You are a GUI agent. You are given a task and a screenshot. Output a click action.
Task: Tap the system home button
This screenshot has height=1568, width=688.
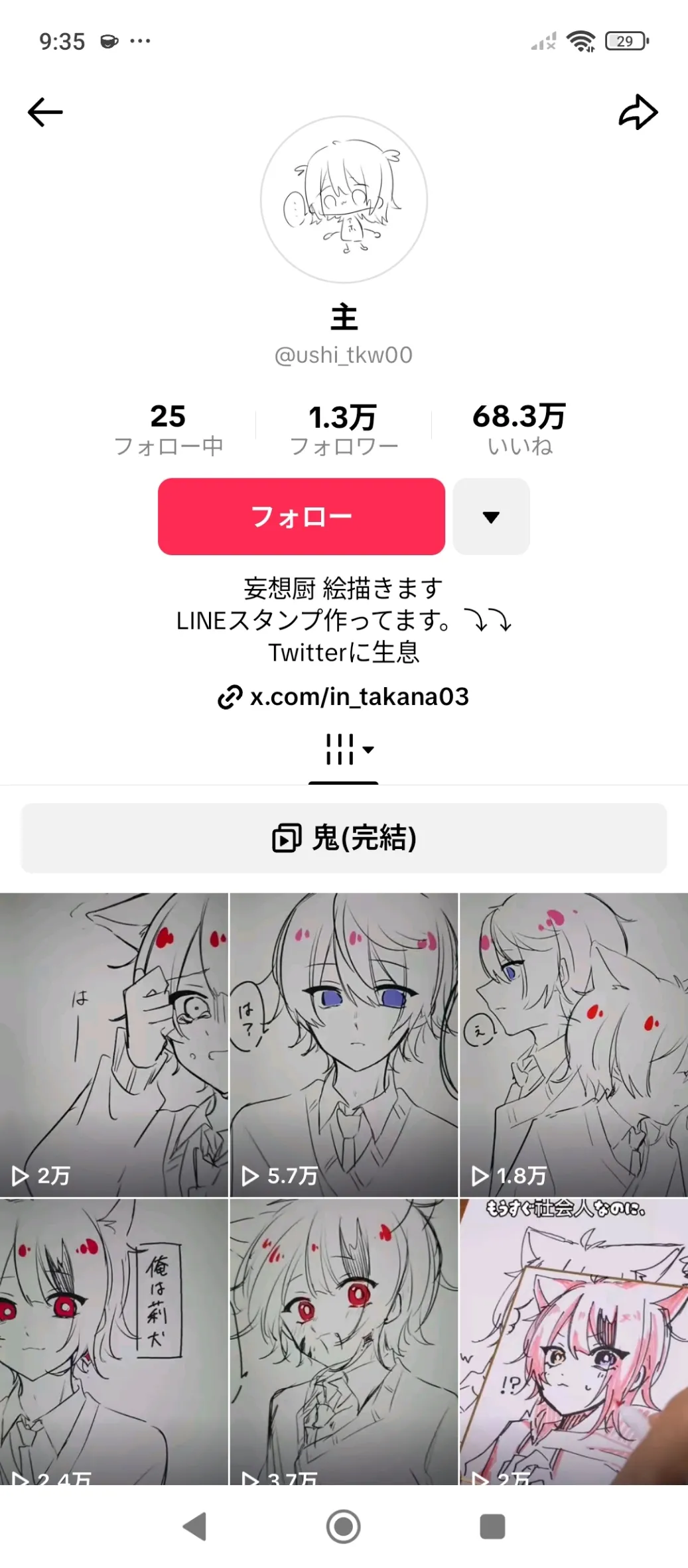pyautogui.click(x=344, y=1526)
